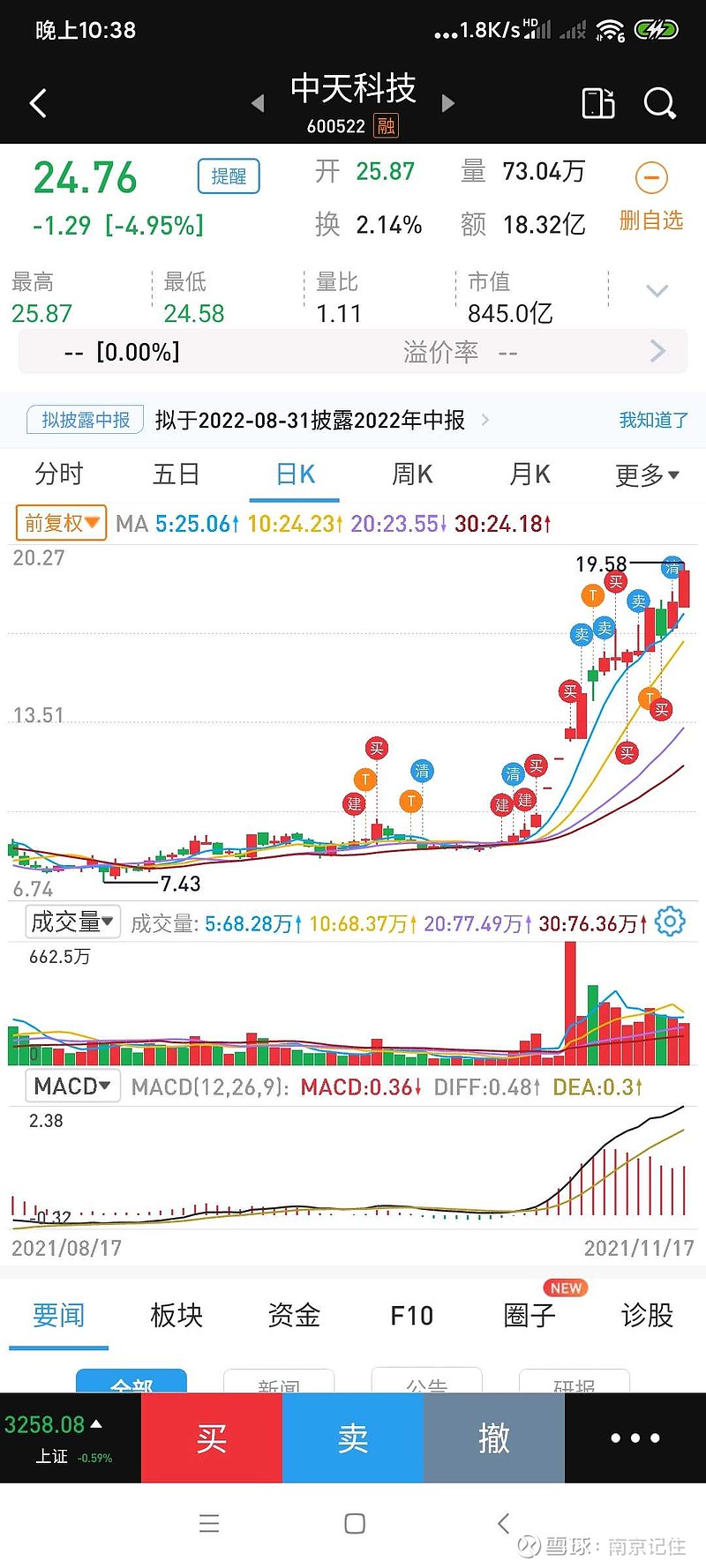Tap the red 买 buy button
The image size is (706, 1568).
coord(211,1437)
